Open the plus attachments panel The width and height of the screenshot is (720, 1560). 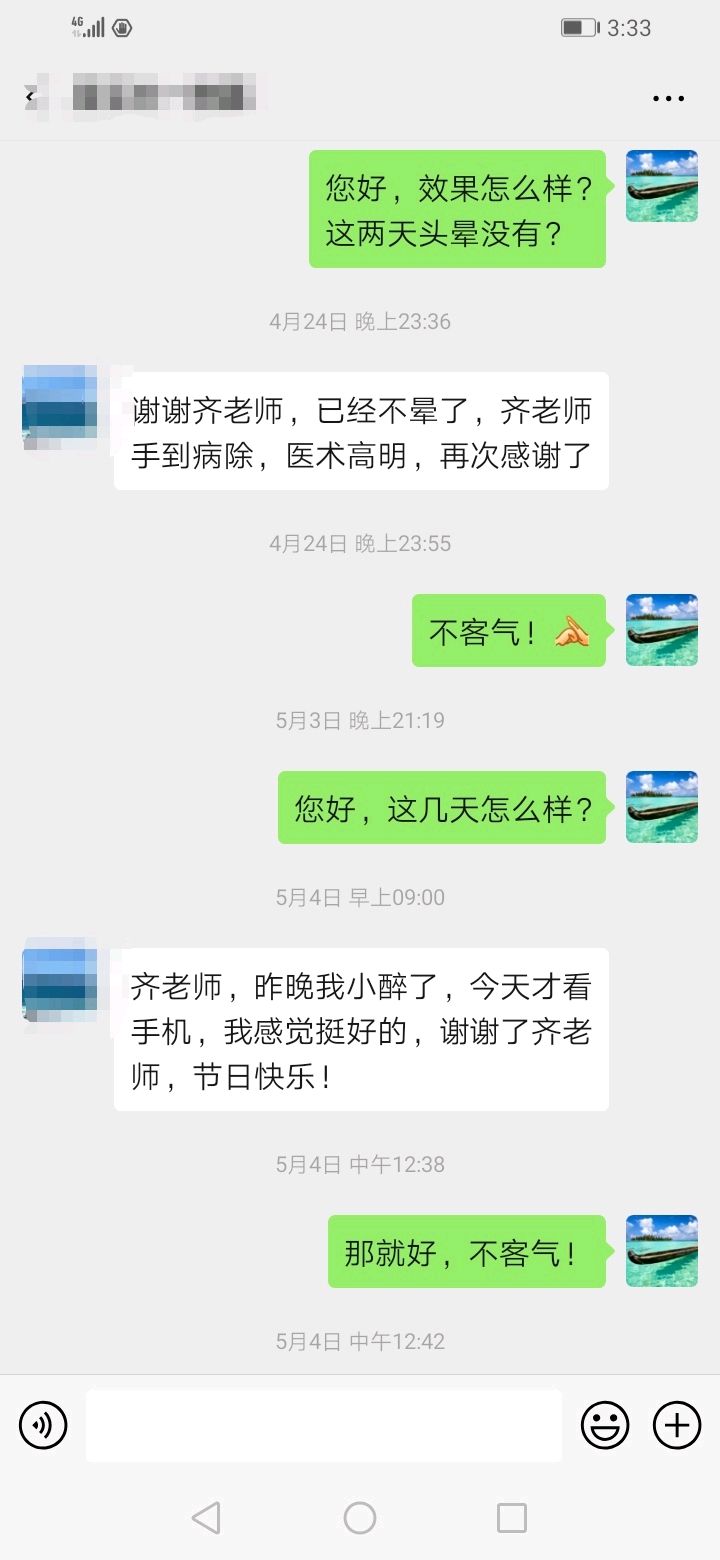(x=677, y=1425)
